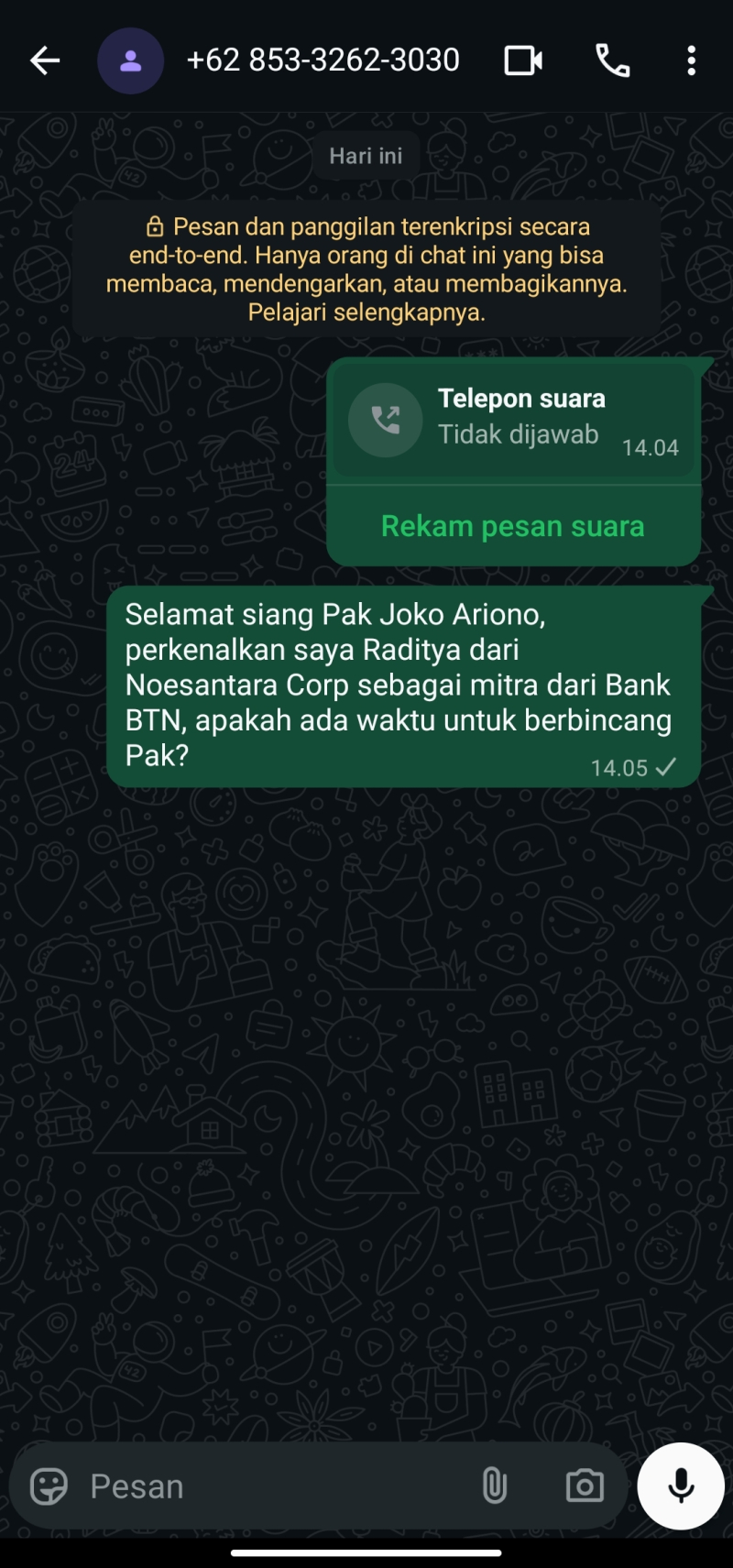Tap the contact's profile avatar

130,60
